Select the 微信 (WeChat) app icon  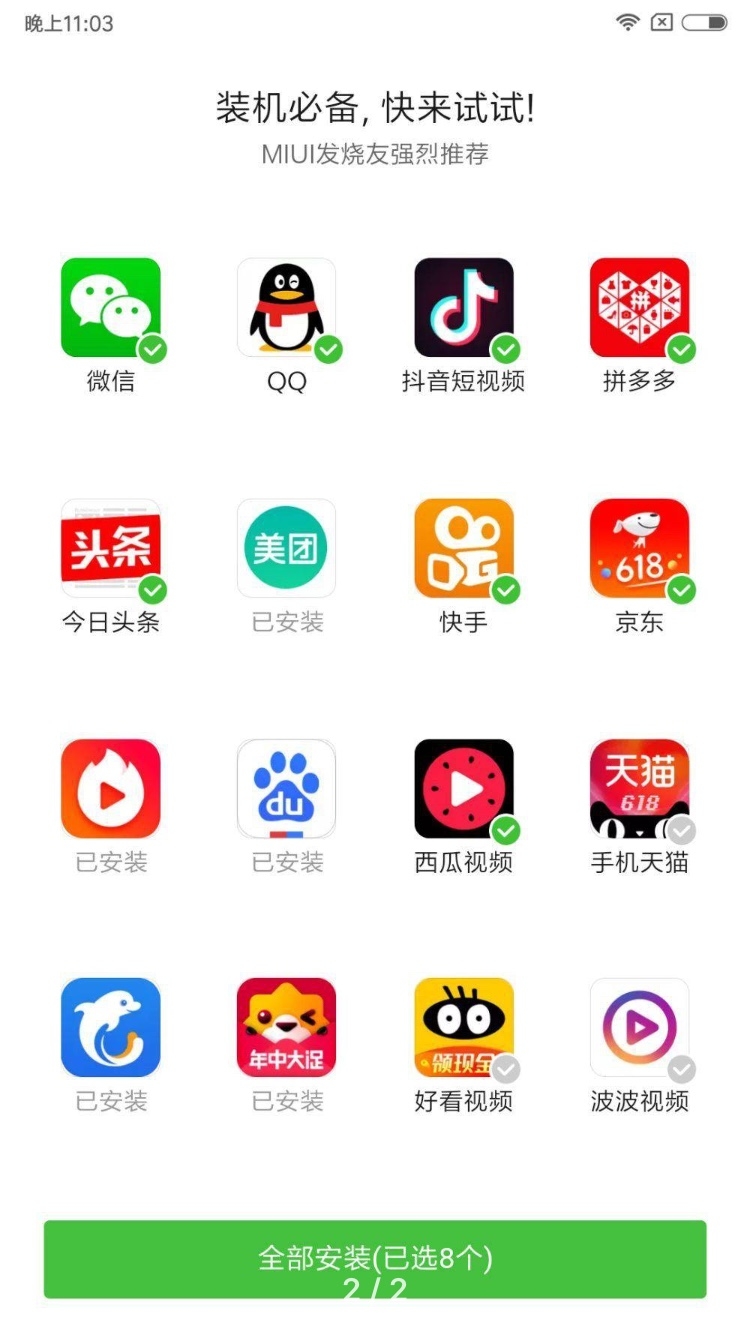pyautogui.click(x=110, y=305)
